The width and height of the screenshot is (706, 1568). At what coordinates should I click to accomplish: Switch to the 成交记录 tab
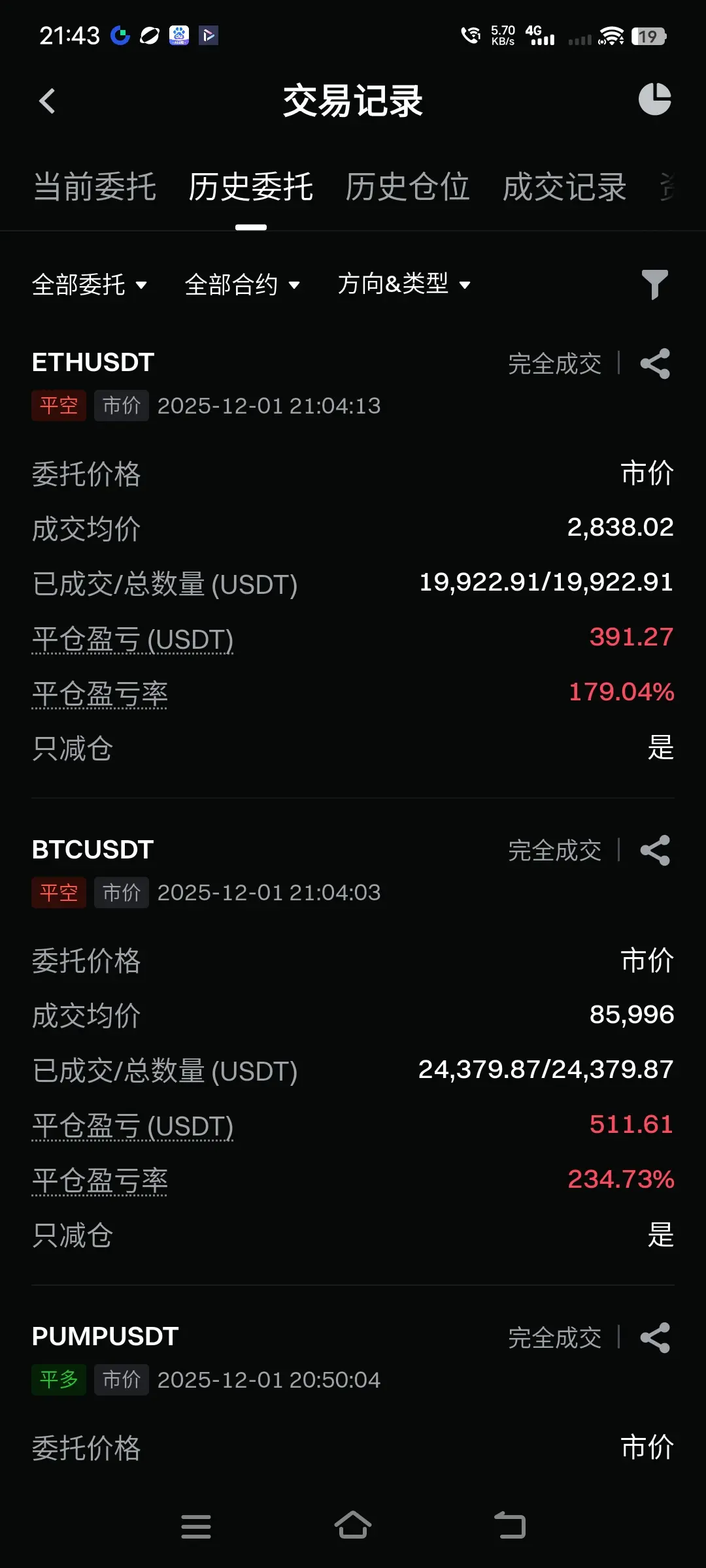(564, 188)
